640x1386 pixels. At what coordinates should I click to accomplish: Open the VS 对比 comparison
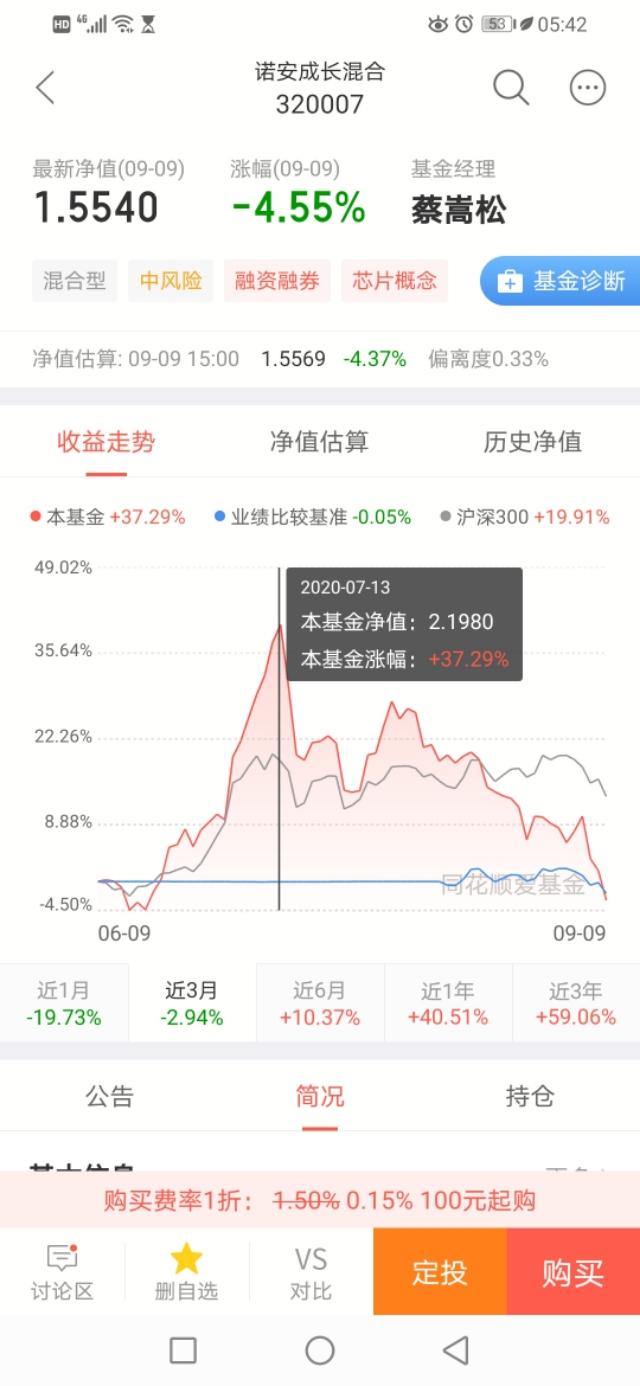311,1272
